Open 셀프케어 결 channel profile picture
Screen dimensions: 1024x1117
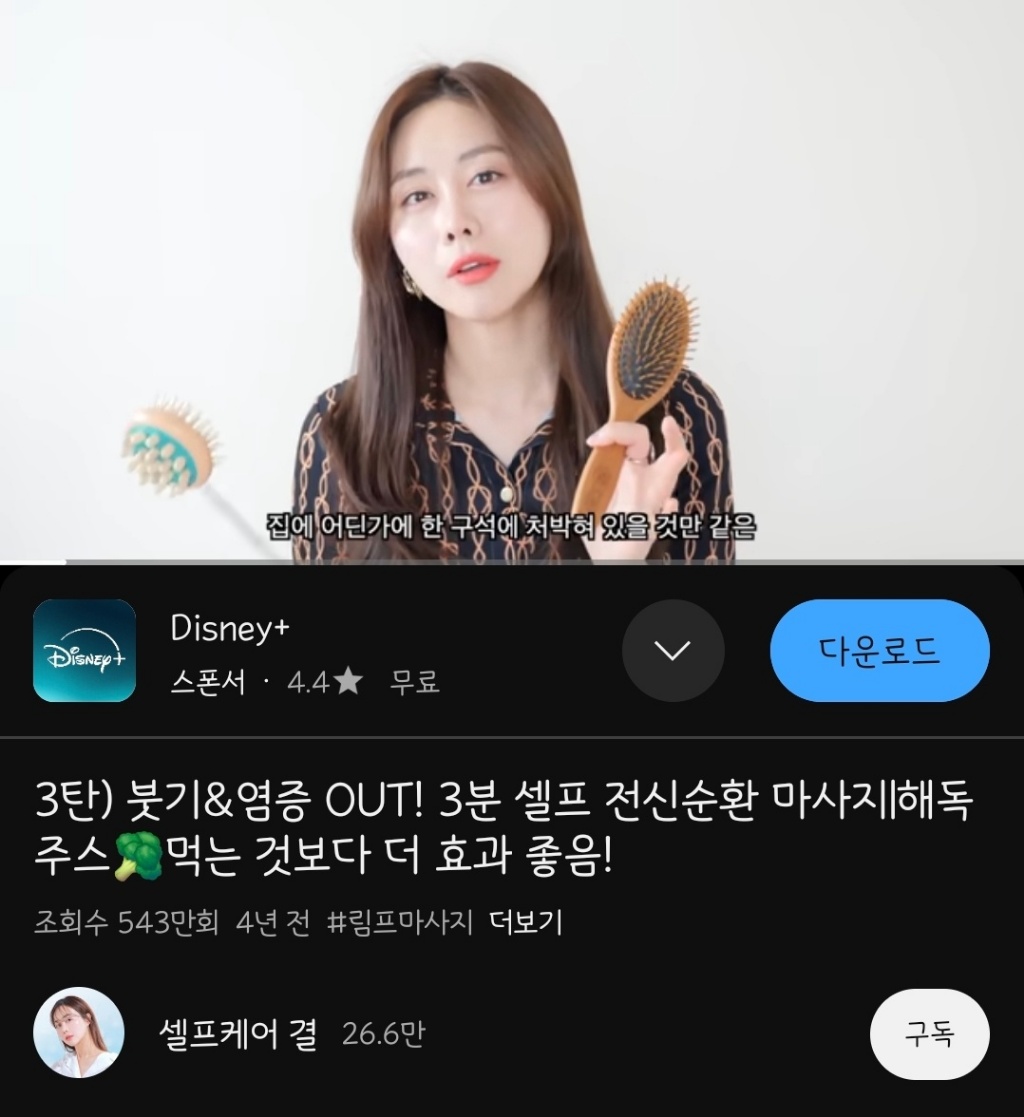tap(79, 1033)
